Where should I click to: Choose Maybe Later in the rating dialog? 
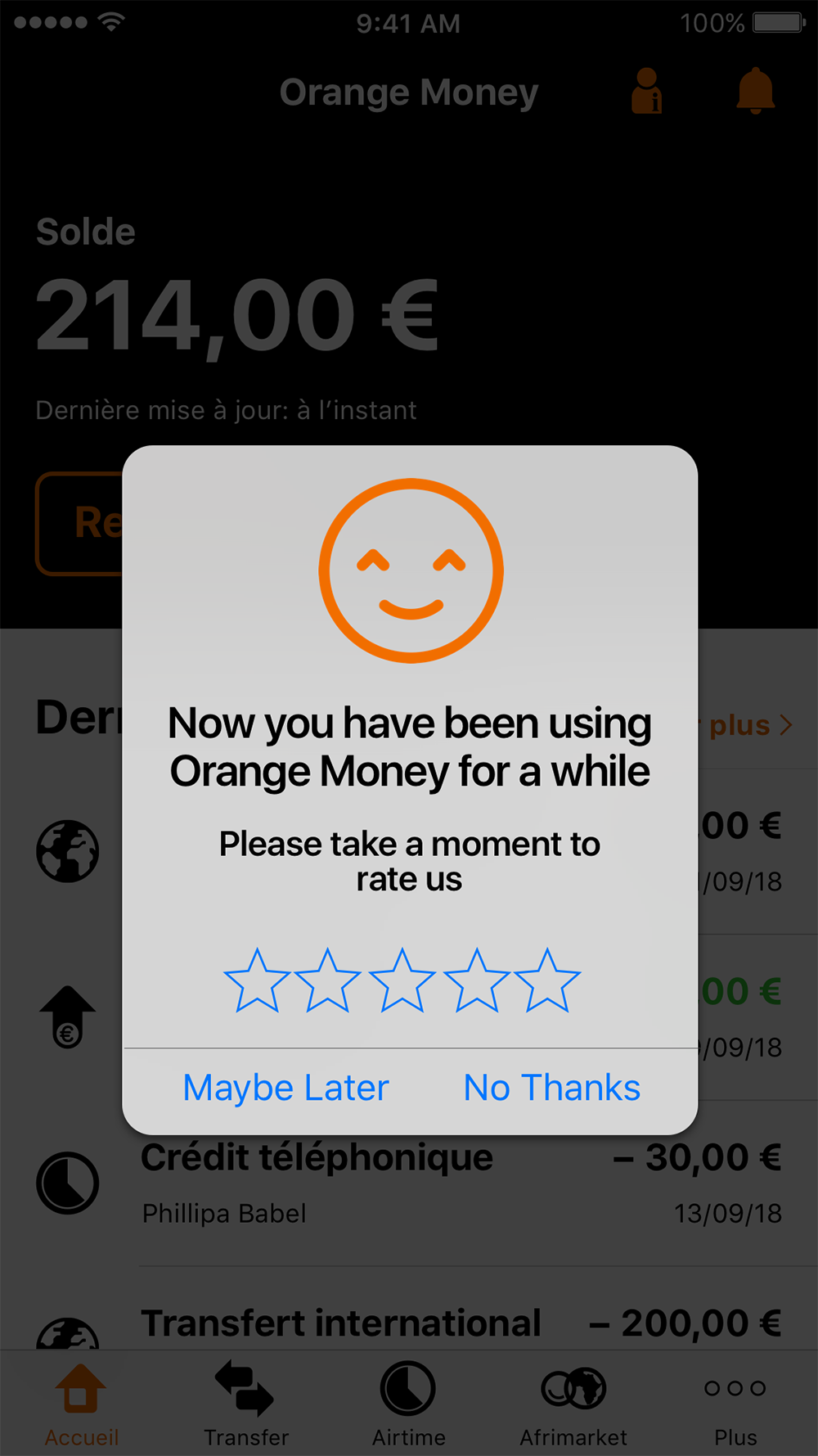click(x=285, y=1089)
